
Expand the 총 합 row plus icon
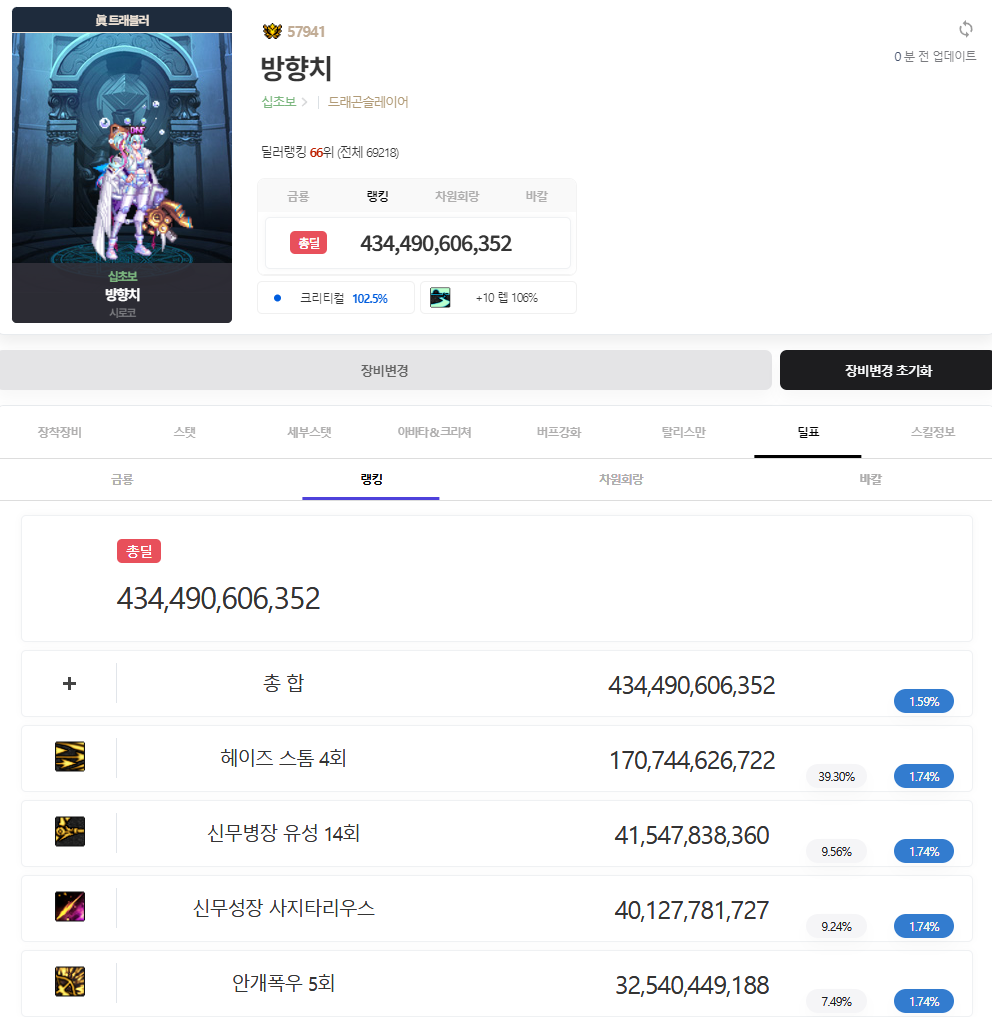(70, 684)
